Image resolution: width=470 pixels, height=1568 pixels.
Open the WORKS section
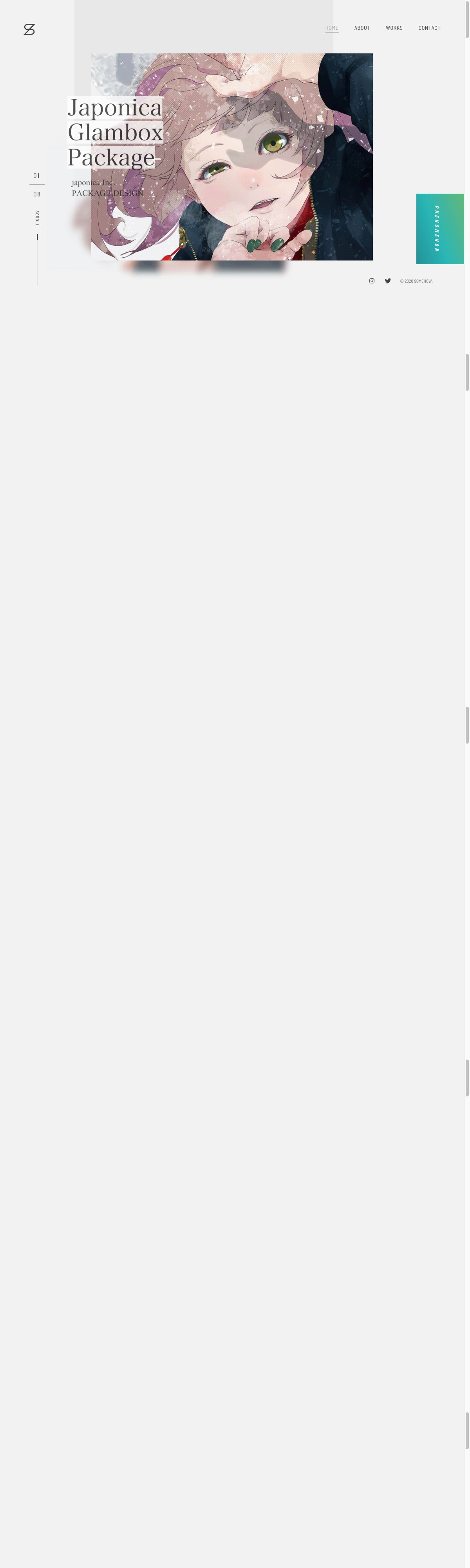(x=394, y=28)
